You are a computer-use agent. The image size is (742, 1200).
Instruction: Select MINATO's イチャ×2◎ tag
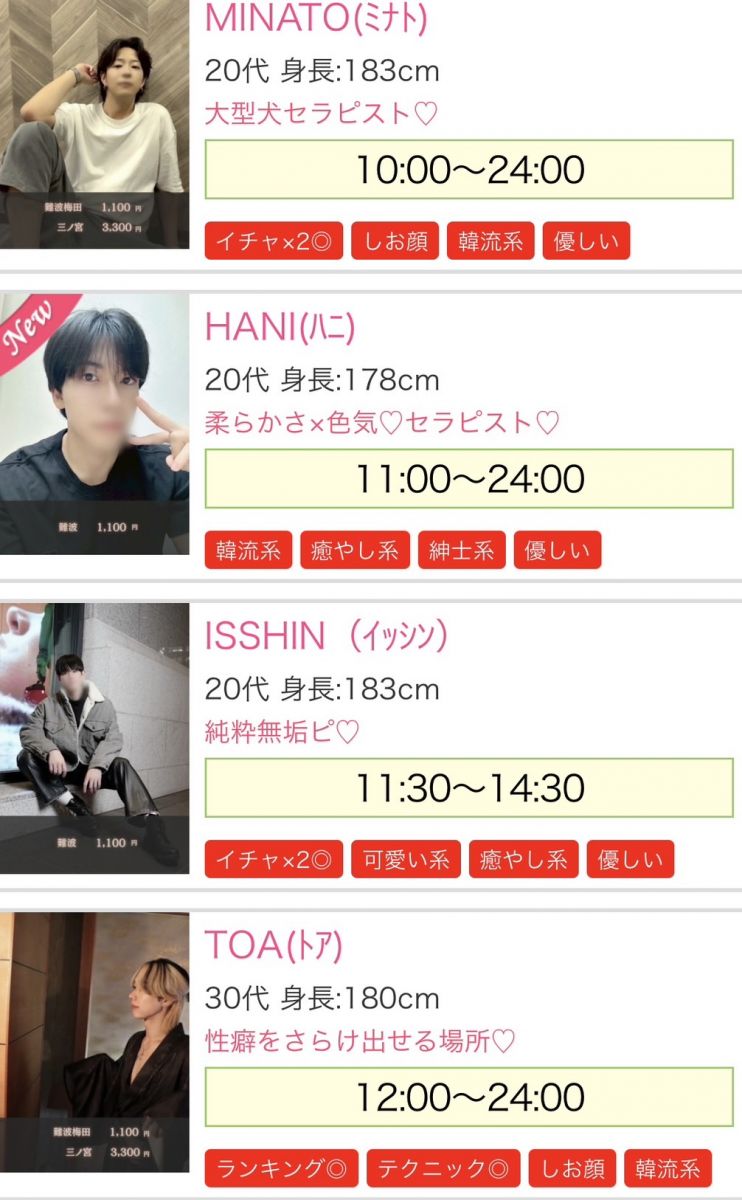click(x=273, y=241)
